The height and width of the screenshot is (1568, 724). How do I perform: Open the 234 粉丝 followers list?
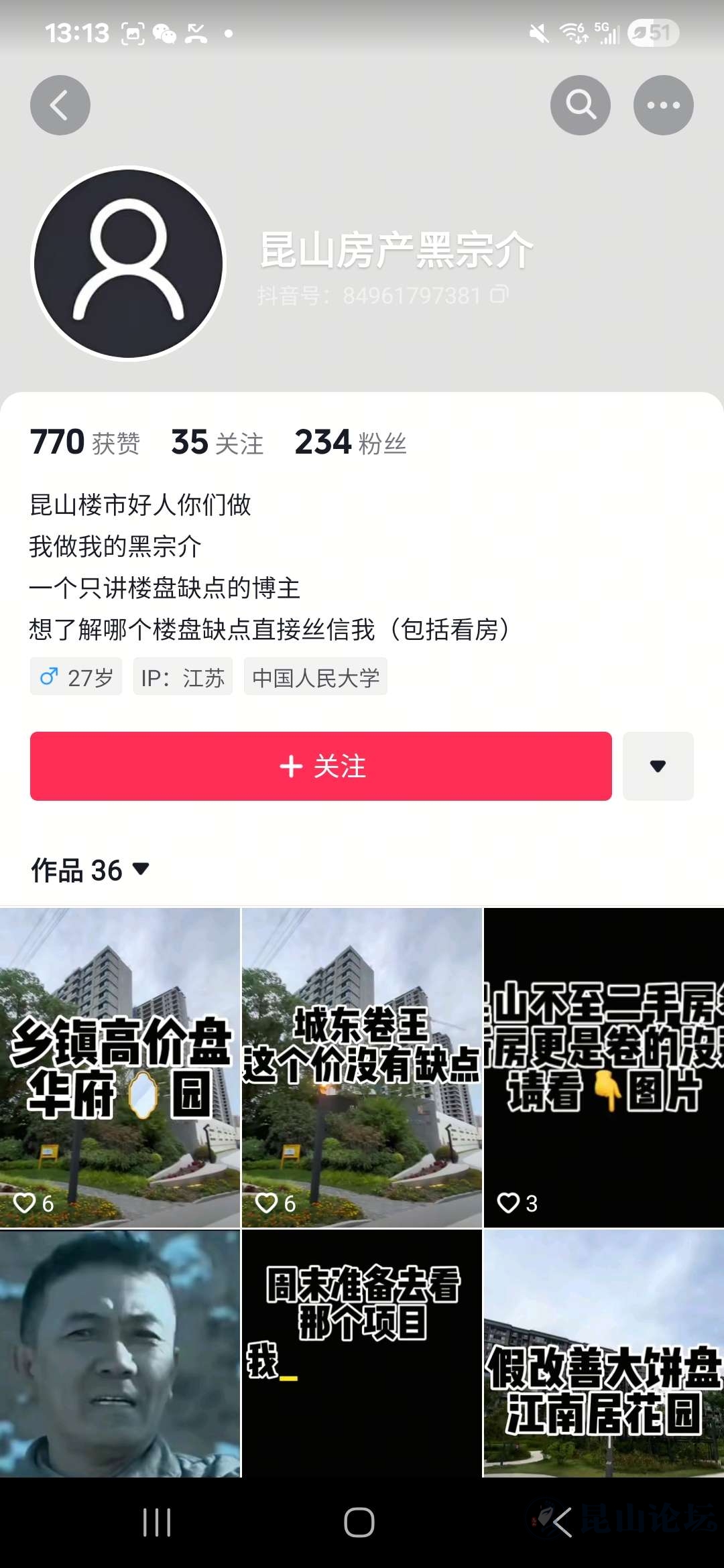point(351,443)
